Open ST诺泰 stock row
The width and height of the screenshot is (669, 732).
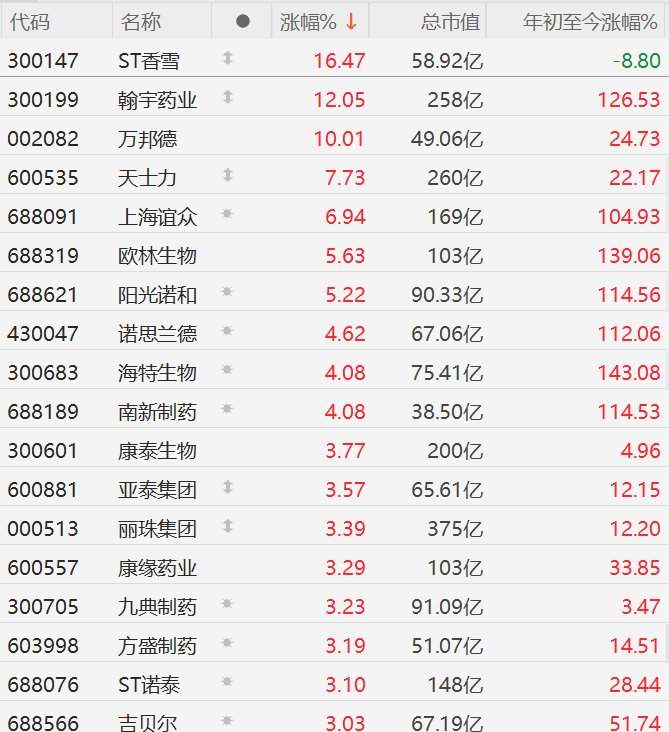[149, 685]
